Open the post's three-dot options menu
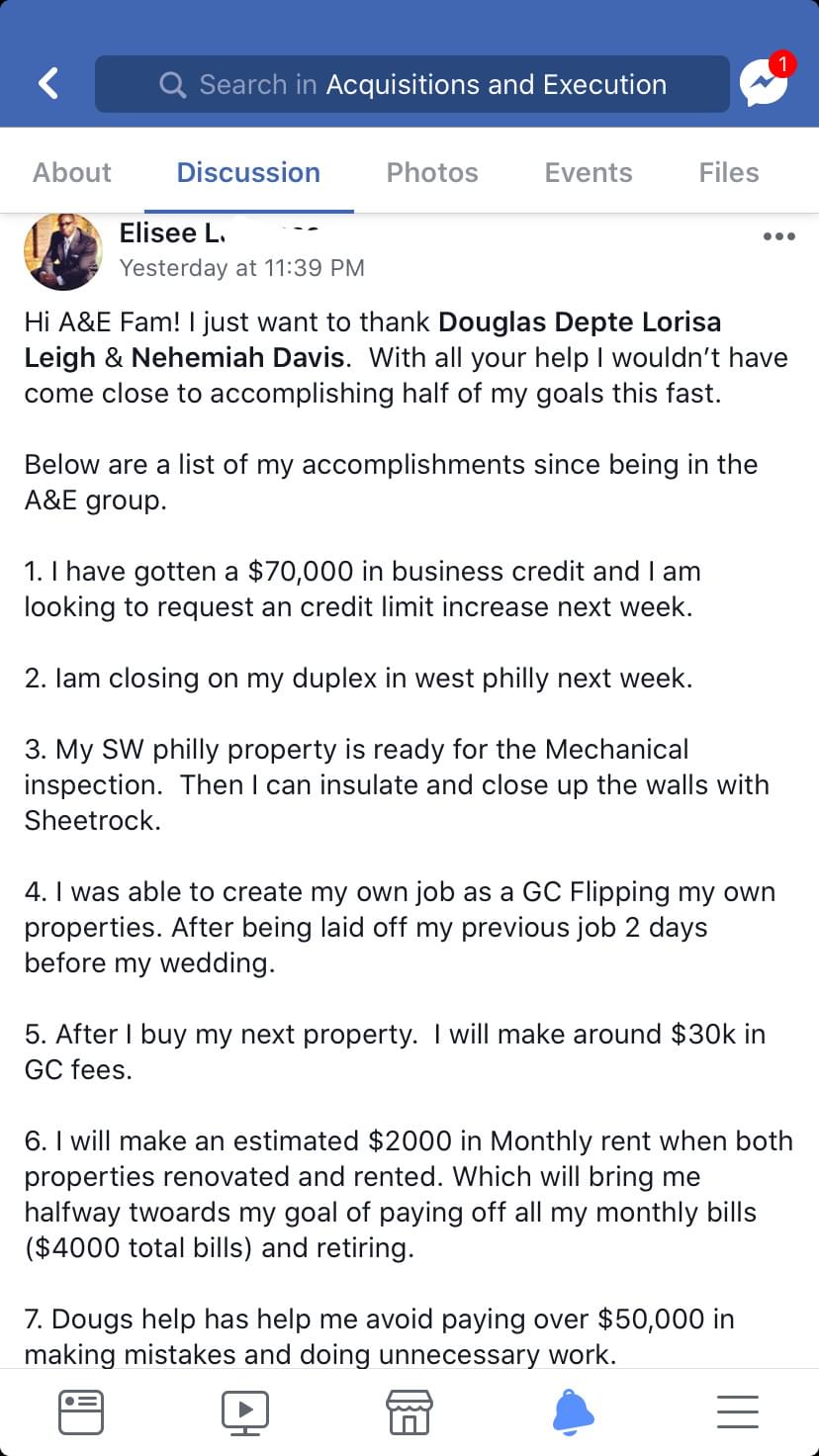819x1456 pixels. [779, 236]
